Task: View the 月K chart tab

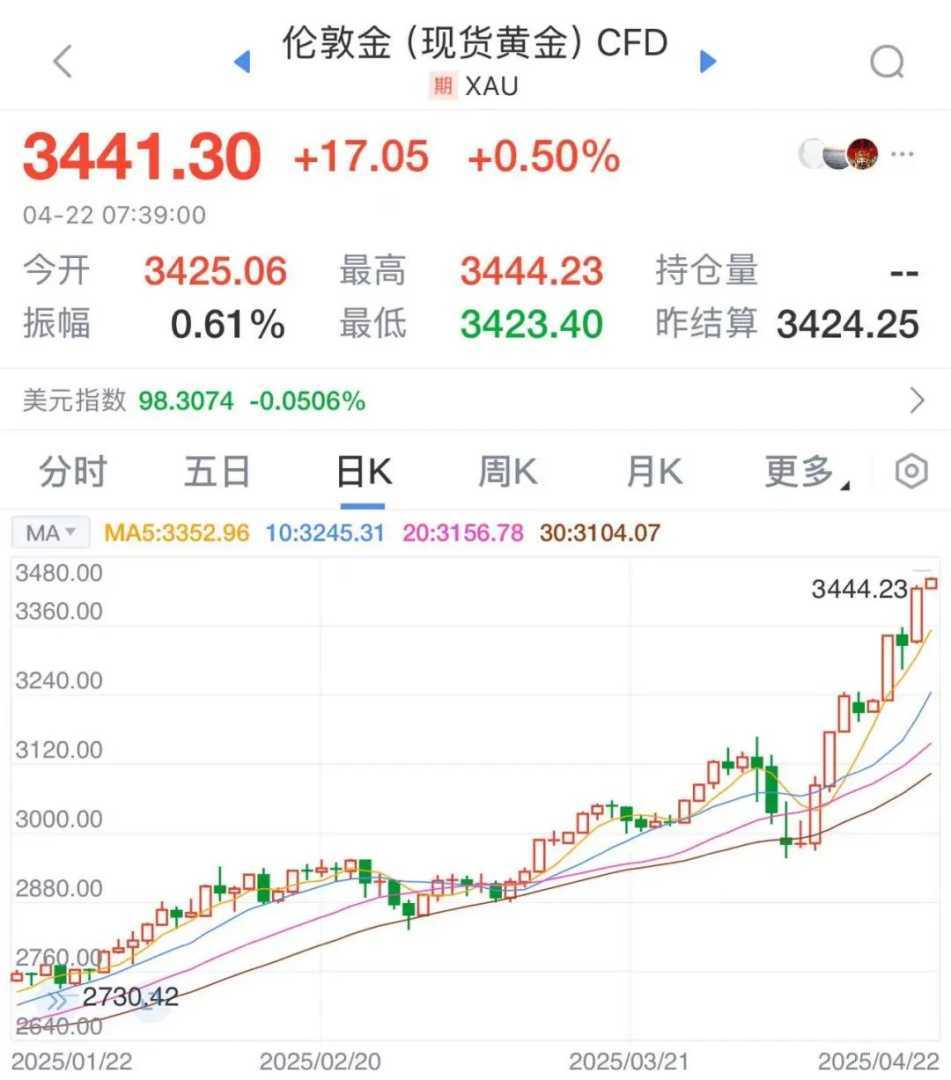Action: click(654, 472)
